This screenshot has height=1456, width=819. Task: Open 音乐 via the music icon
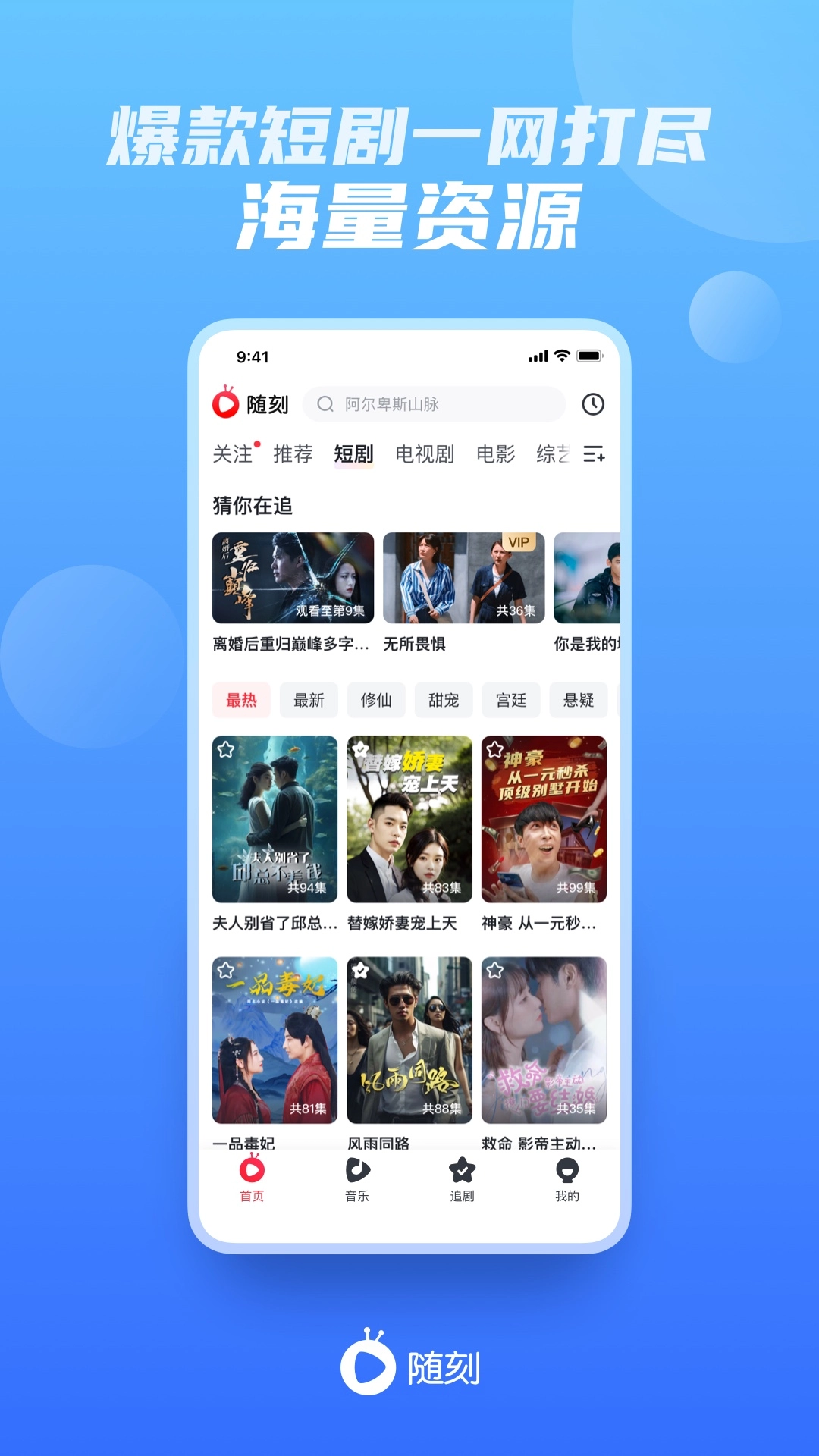click(x=357, y=1172)
